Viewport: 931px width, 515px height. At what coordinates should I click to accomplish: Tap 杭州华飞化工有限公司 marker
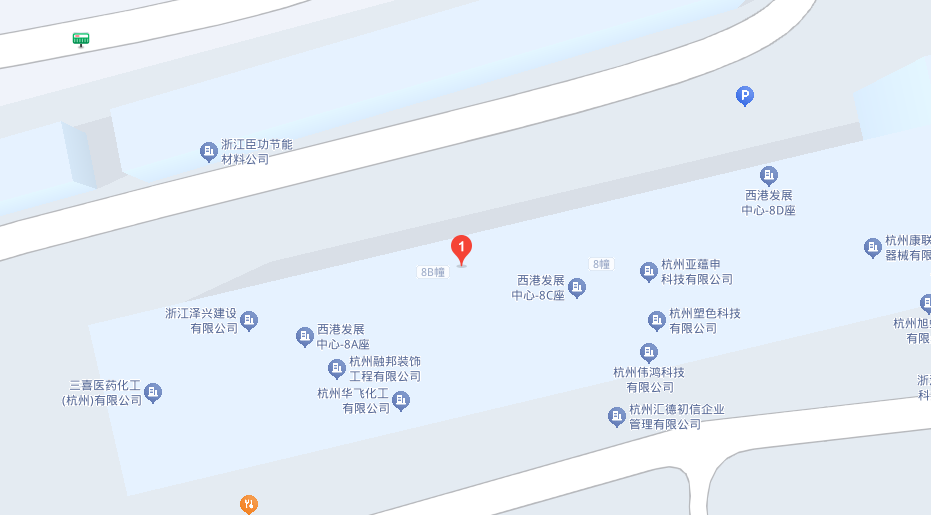pyautogui.click(x=401, y=400)
